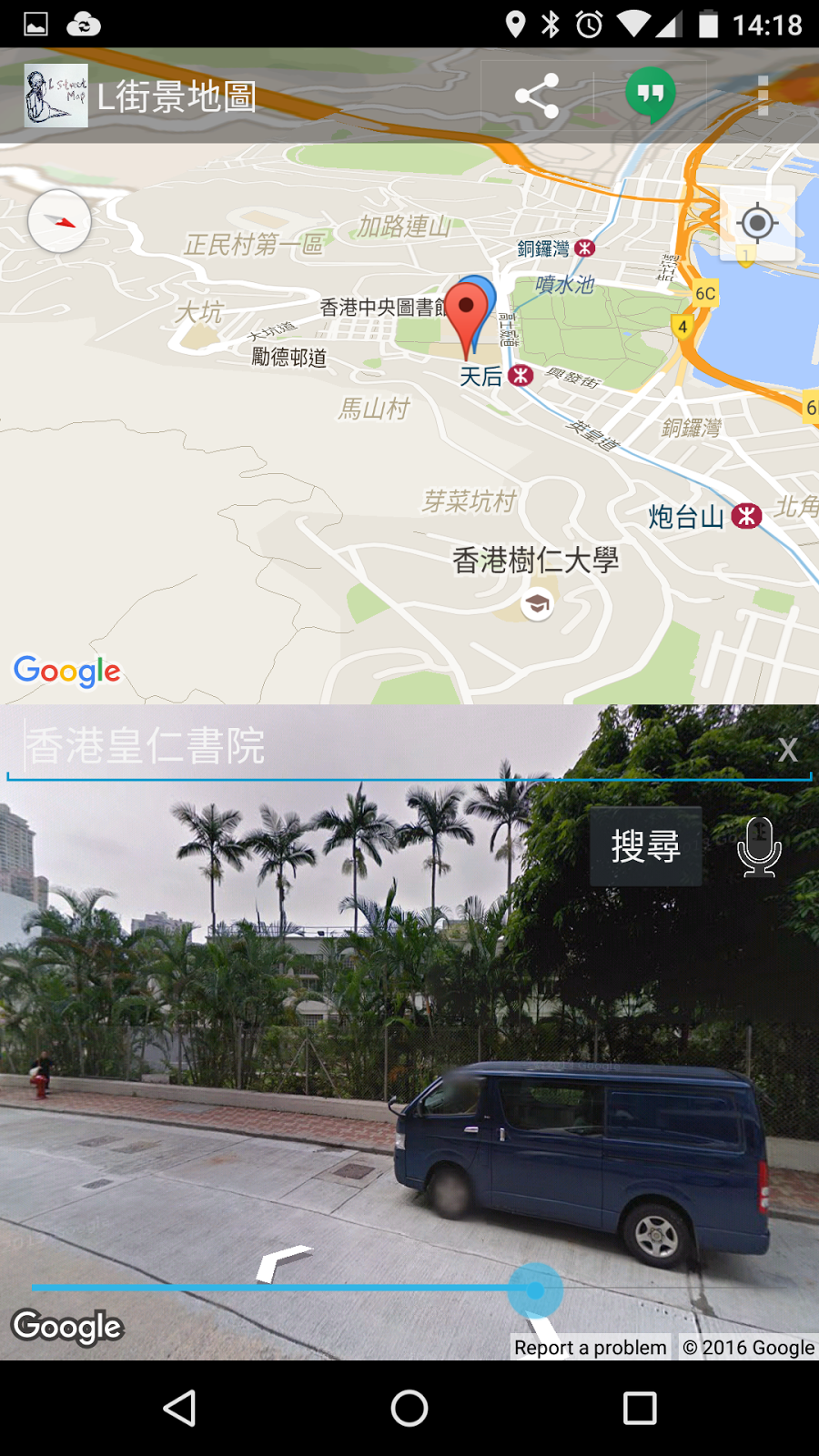The width and height of the screenshot is (819, 1456).
Task: Tap the compass to reset map orientation
Action: coord(60,221)
